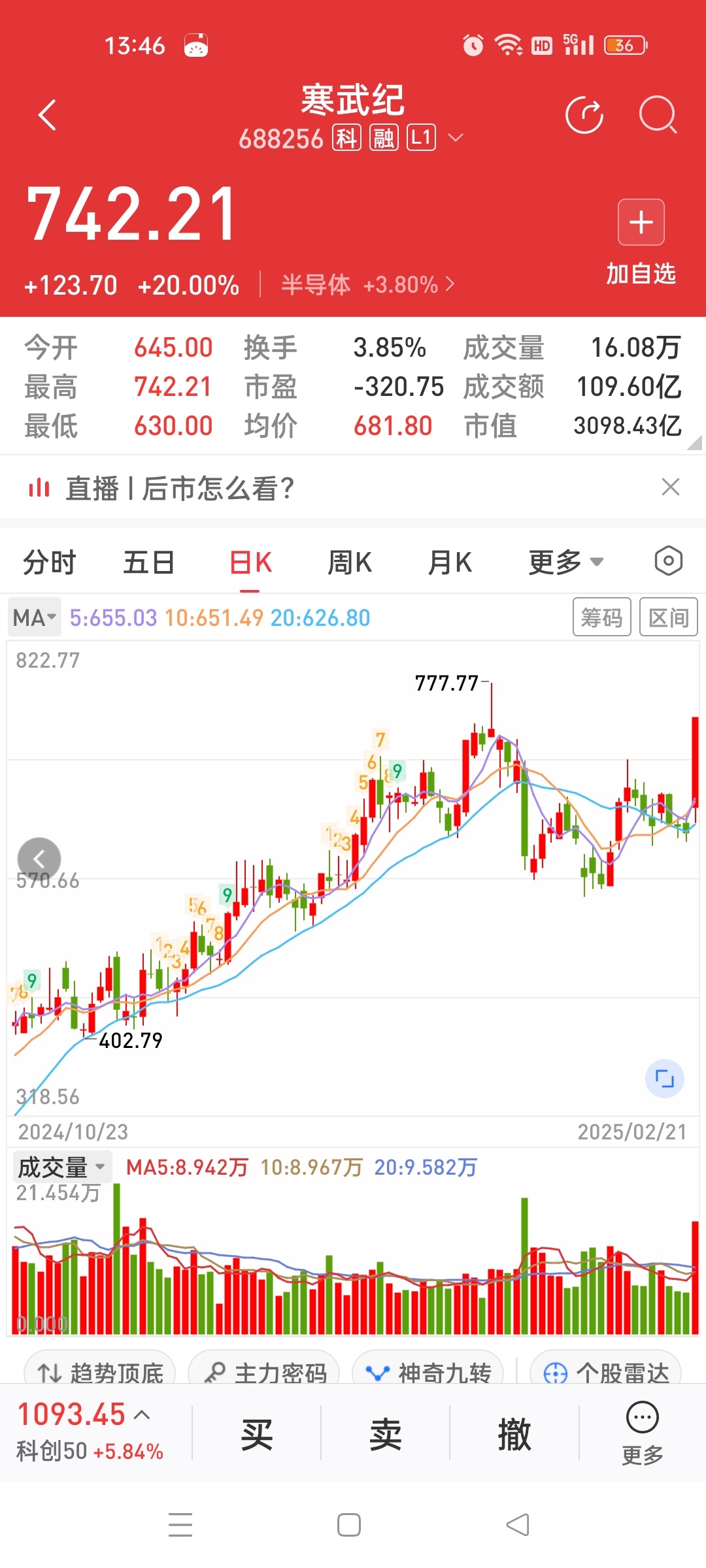Image resolution: width=706 pixels, height=1568 pixels.
Task: Open the search magnifier
Action: click(657, 116)
